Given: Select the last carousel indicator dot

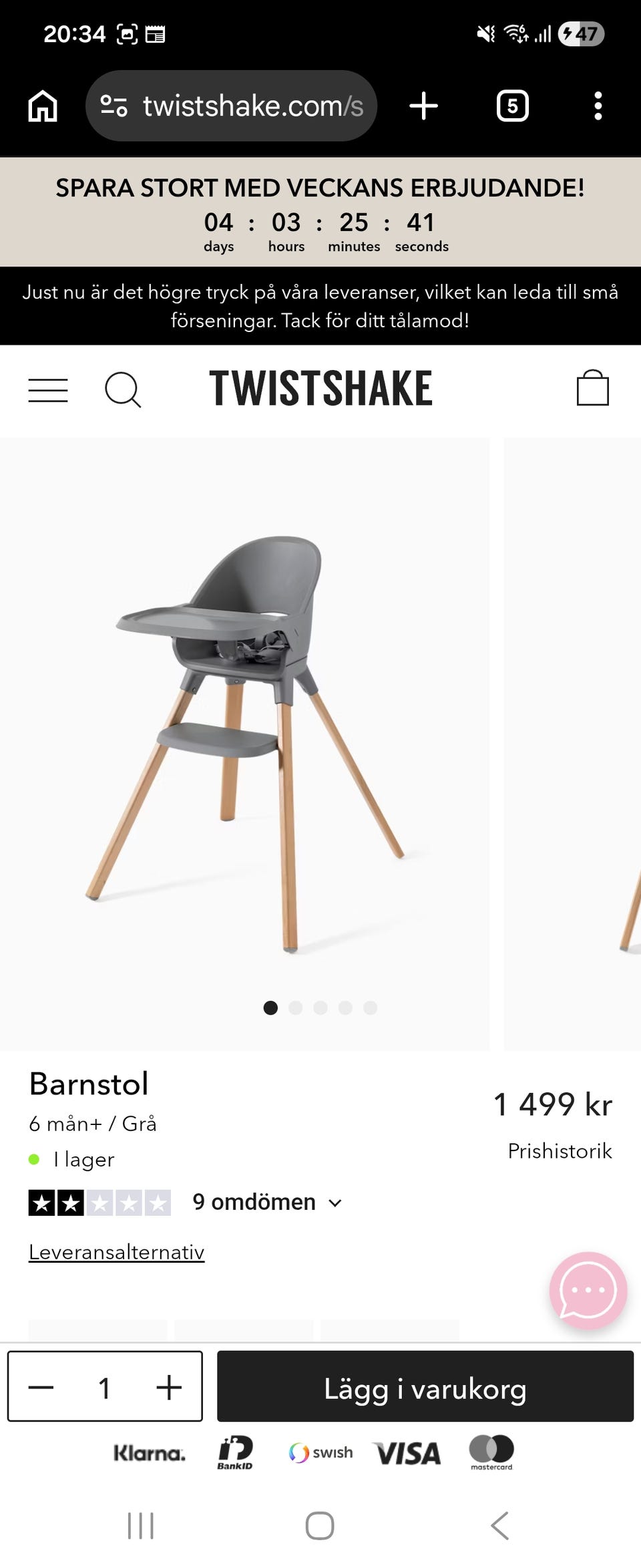Looking at the screenshot, I should [370, 1009].
